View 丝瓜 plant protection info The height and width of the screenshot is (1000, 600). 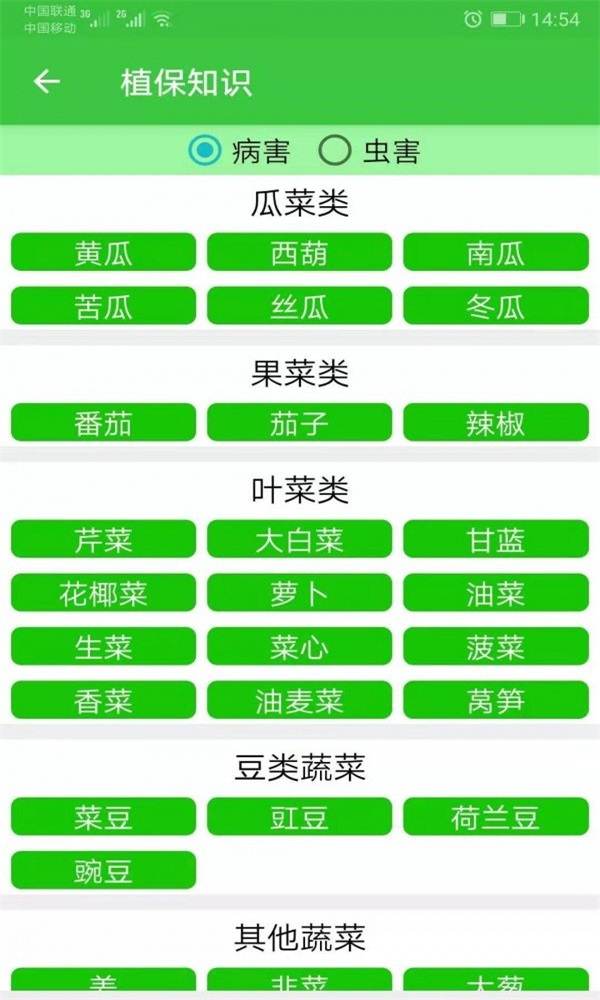pos(299,306)
